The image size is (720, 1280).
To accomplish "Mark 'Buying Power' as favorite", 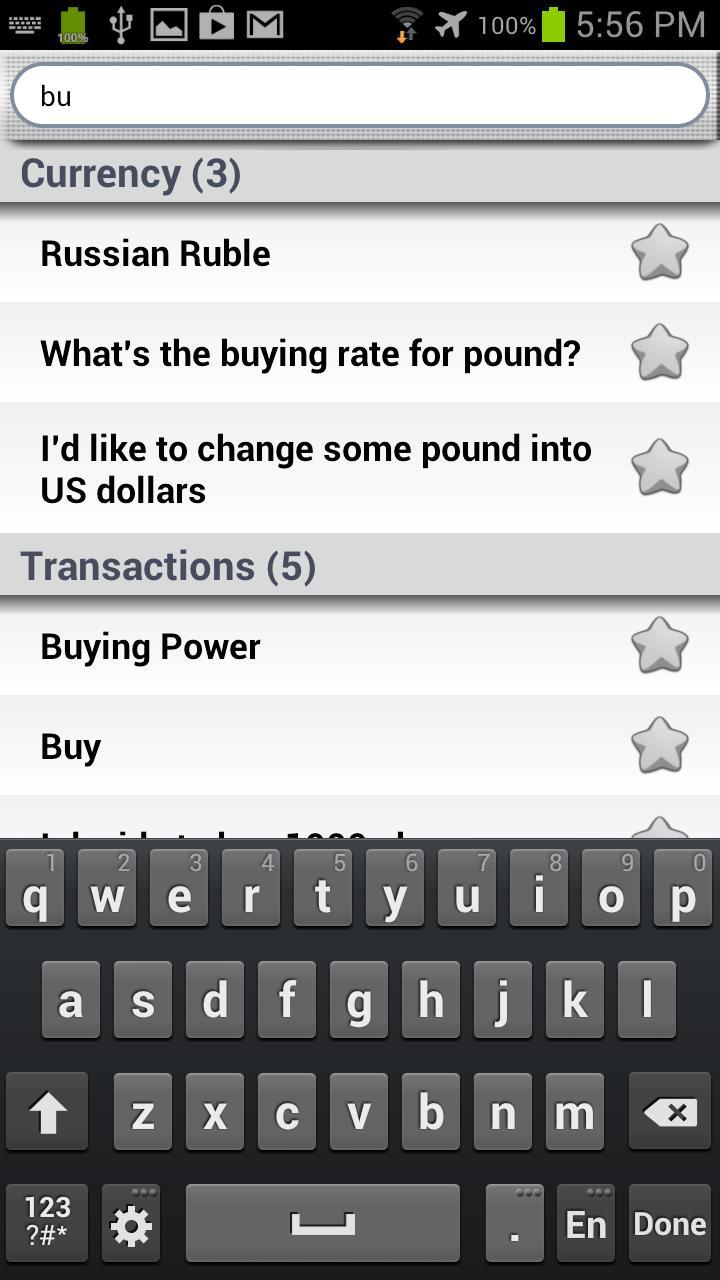I will tap(659, 647).
